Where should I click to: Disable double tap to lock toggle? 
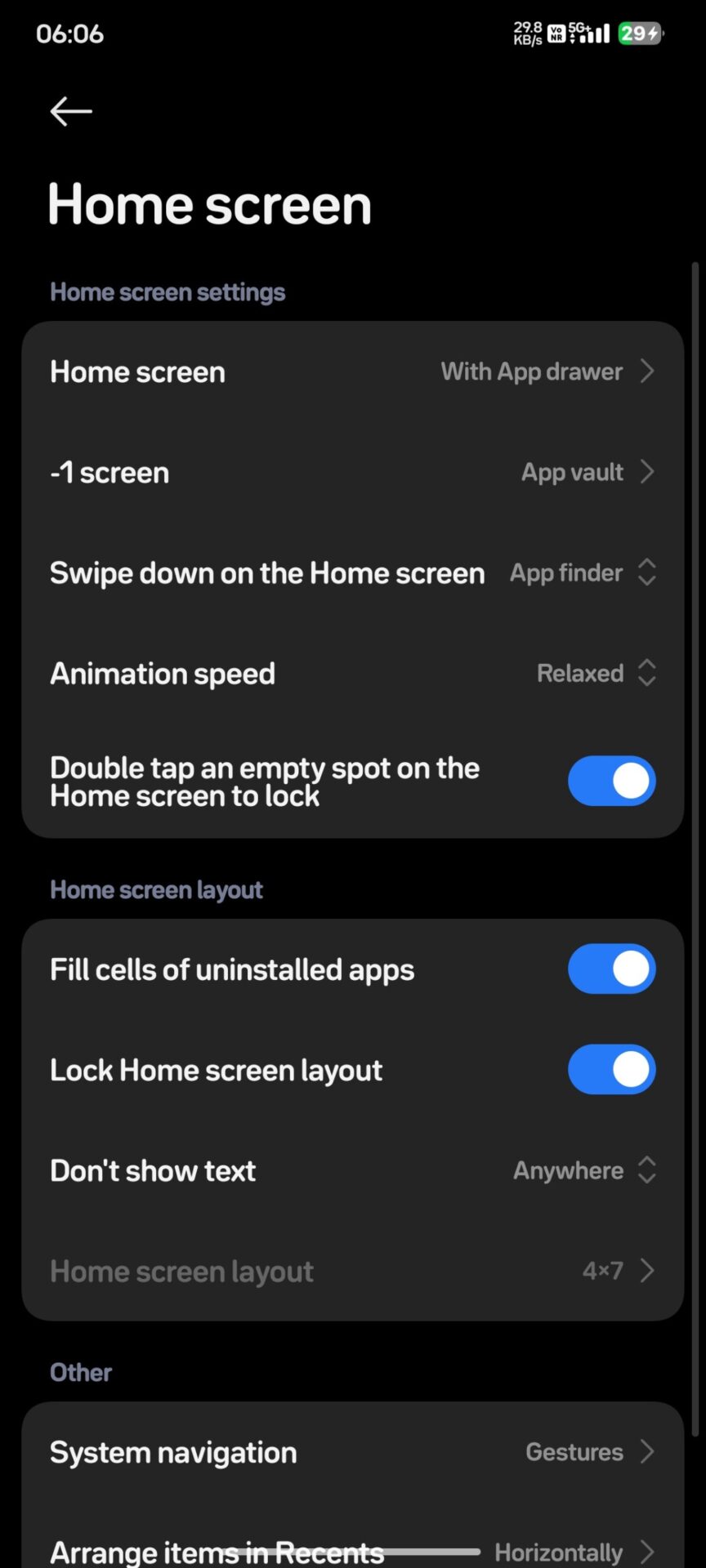tap(611, 781)
